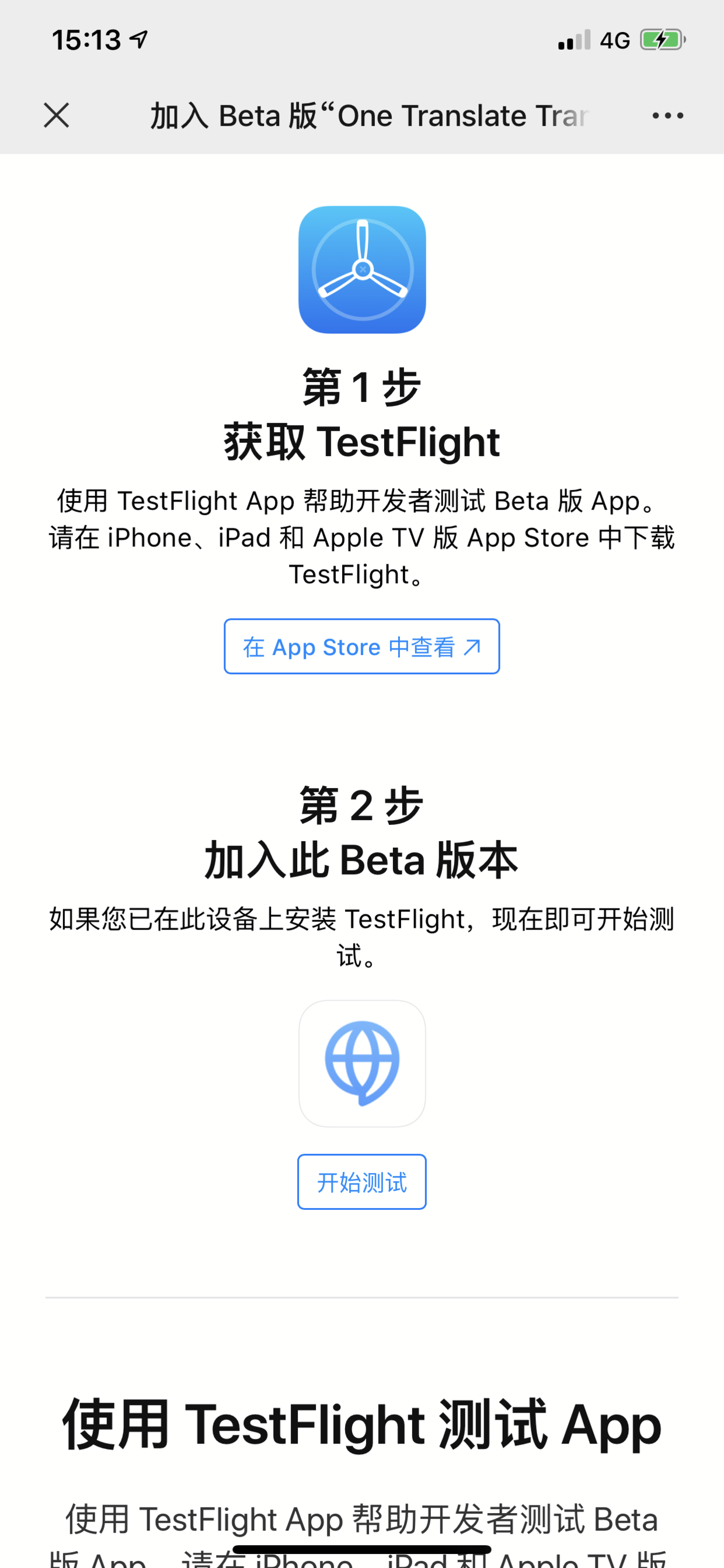The height and width of the screenshot is (1568, 724).
Task: Tap 开始测试 to start testing
Action: click(x=361, y=1181)
